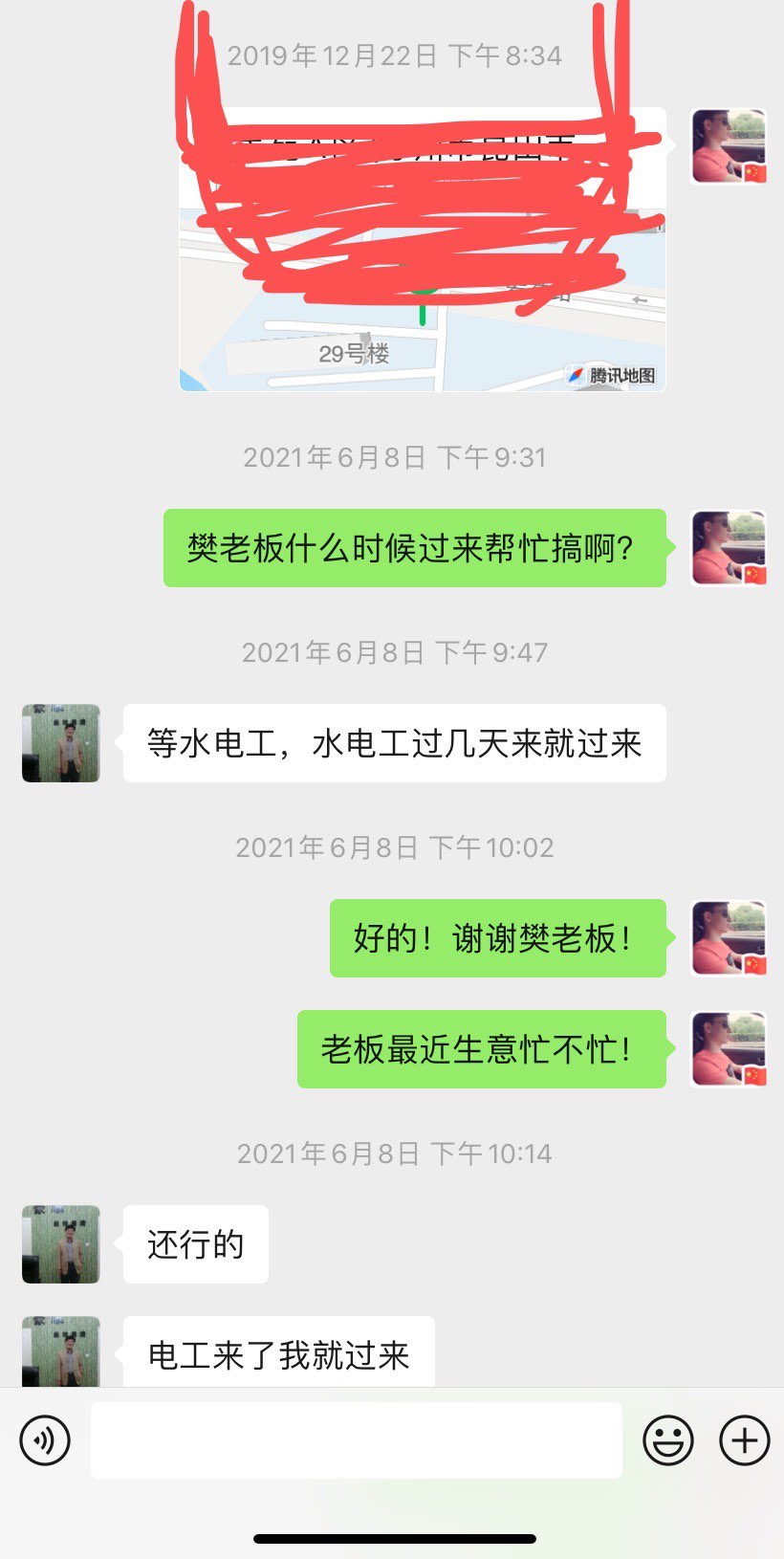Viewport: 784px width, 1559px height.
Task: Tap the avatar beside the shared location card
Action: tap(729, 146)
